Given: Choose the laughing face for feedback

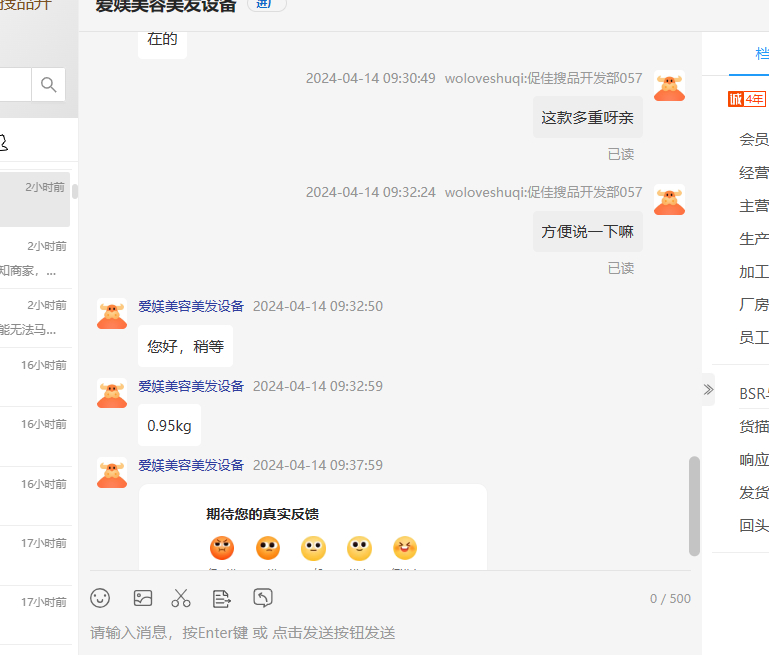Looking at the screenshot, I should [x=405, y=548].
